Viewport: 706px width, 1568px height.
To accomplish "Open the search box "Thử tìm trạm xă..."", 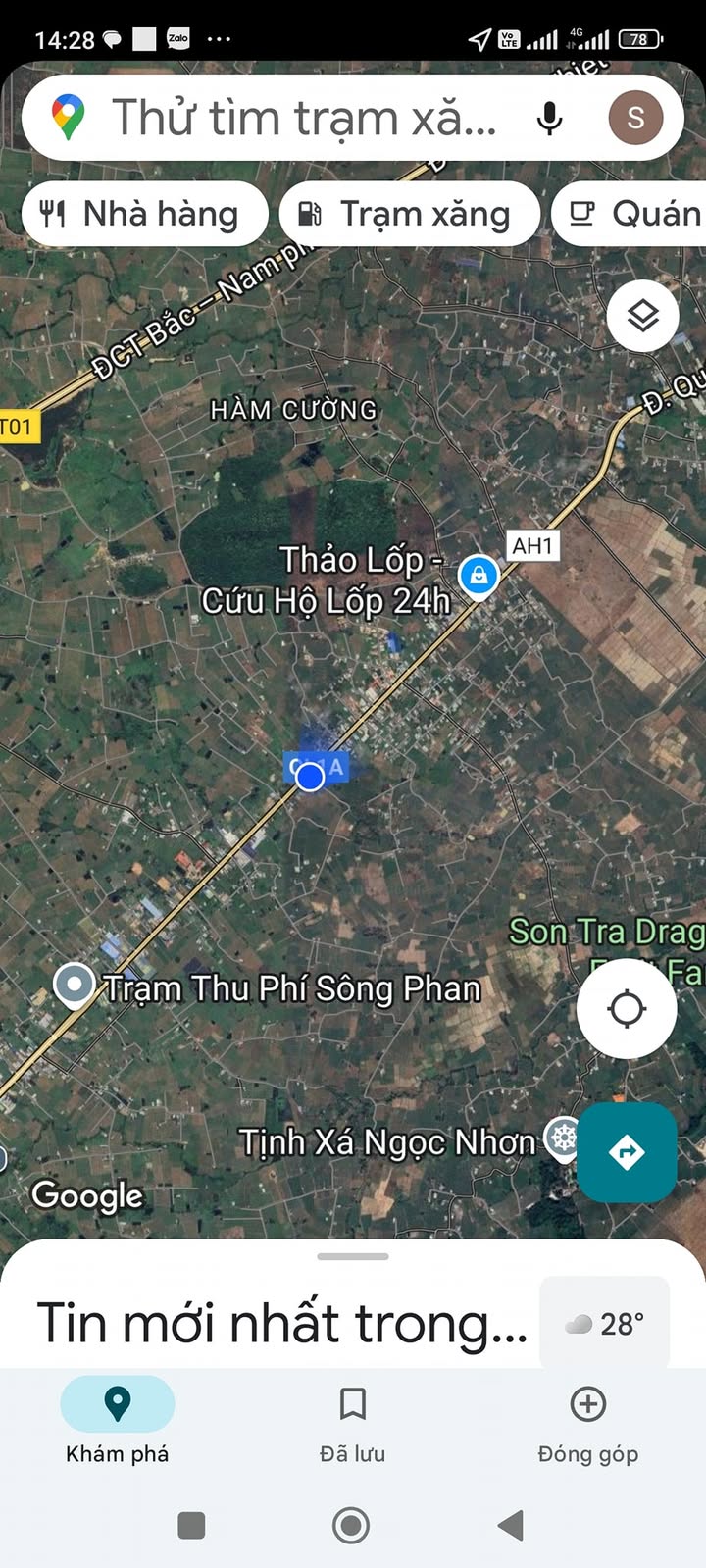I will coord(304,118).
